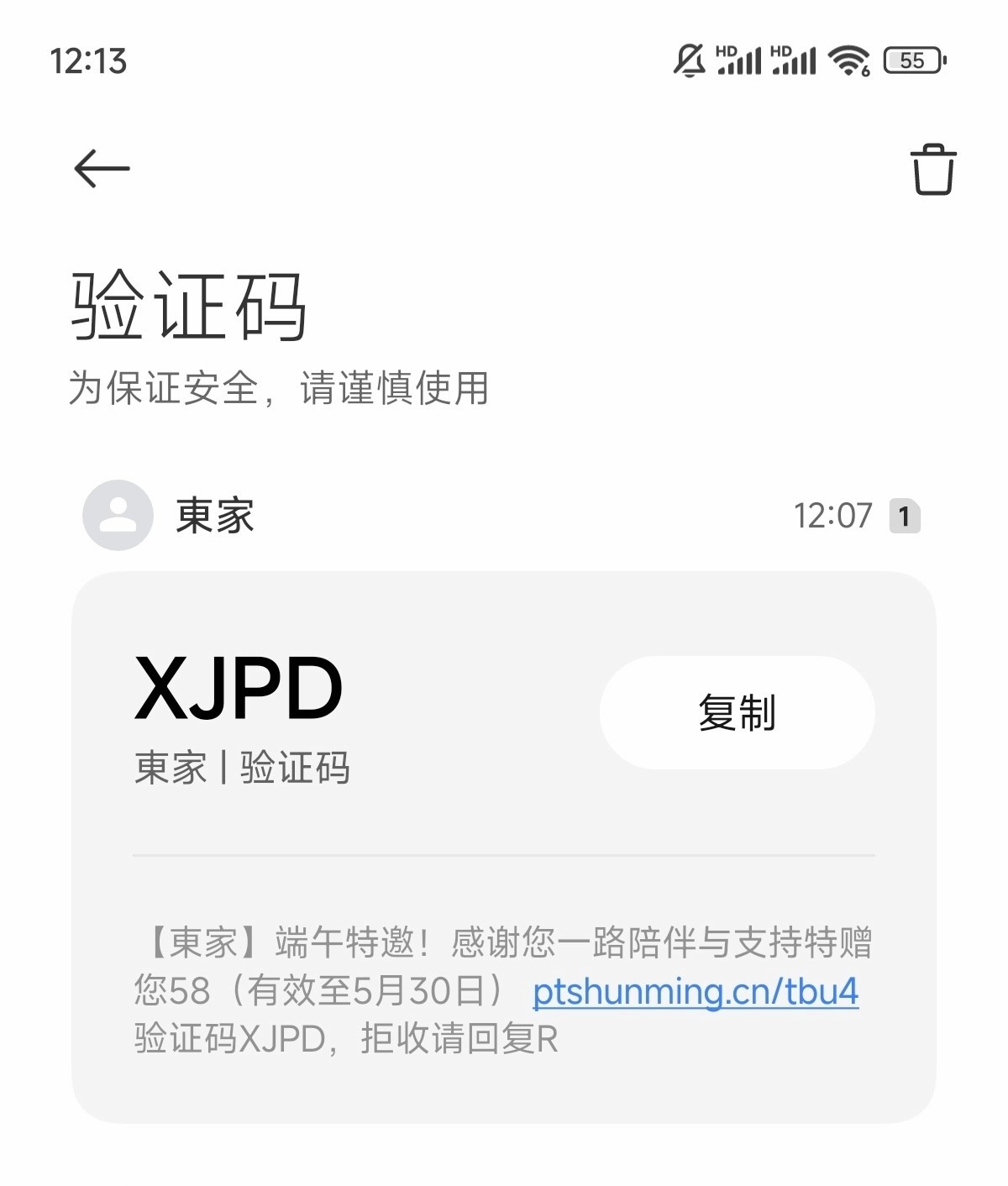
Task: Open the ptshunming.cn/tbu4 link
Action: (696, 992)
